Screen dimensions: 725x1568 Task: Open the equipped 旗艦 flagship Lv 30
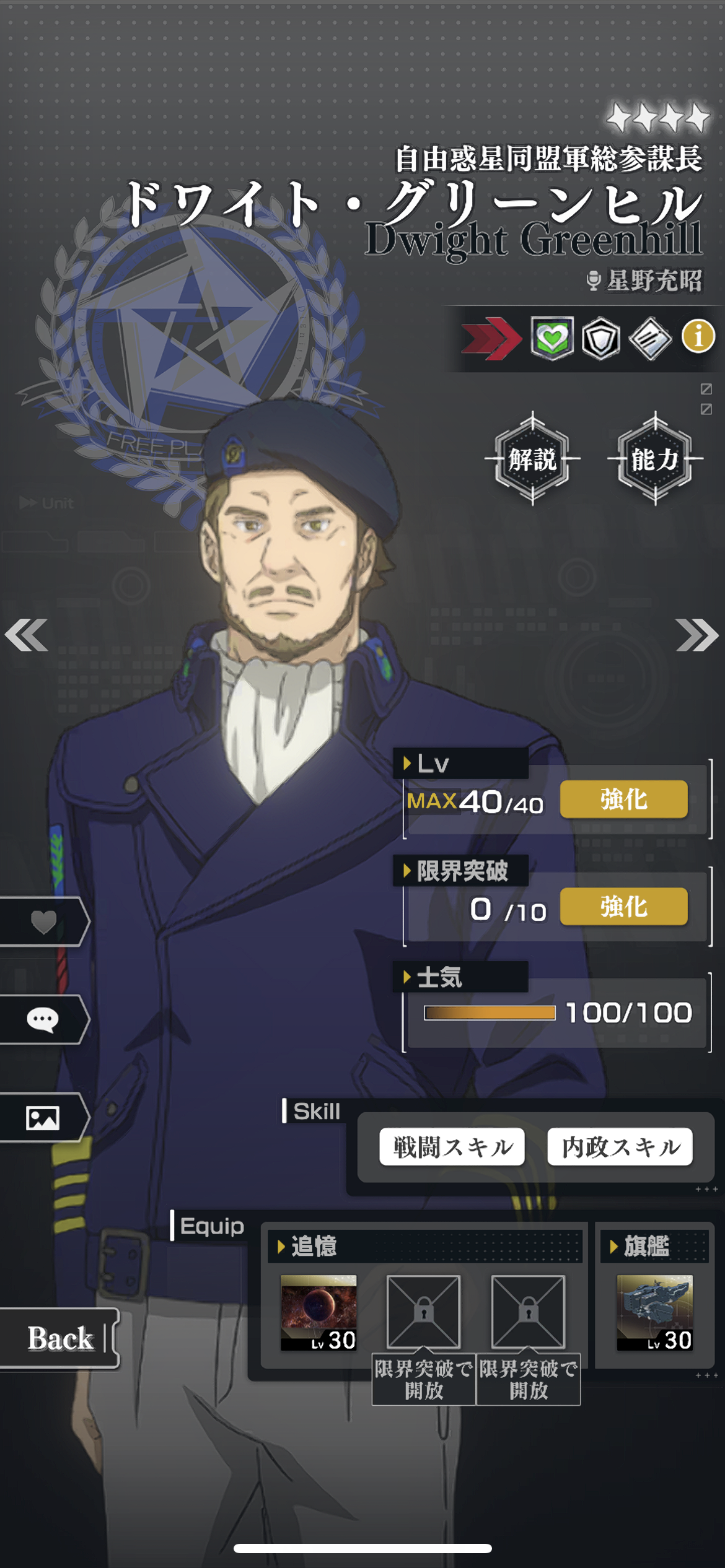(x=654, y=1312)
